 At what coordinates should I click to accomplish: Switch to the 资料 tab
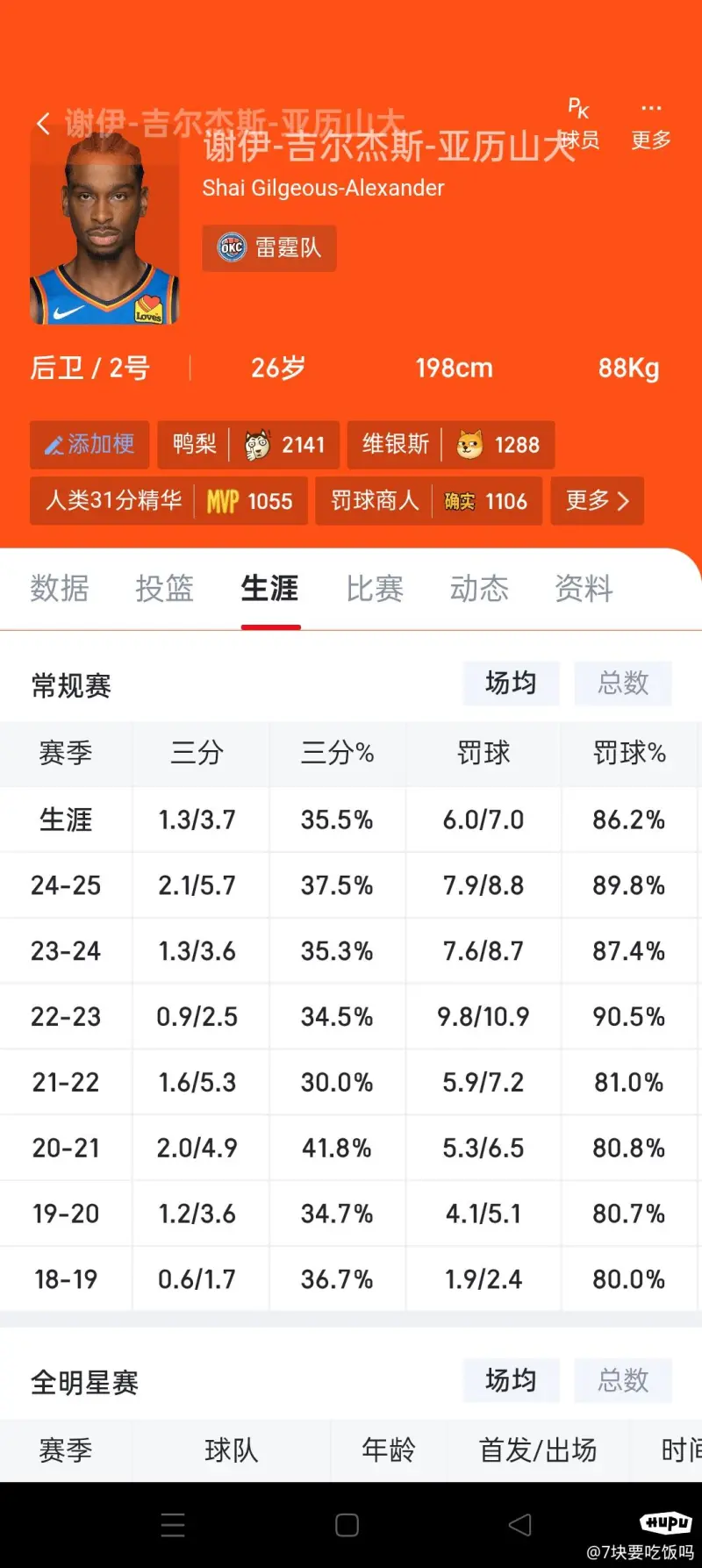coord(584,588)
